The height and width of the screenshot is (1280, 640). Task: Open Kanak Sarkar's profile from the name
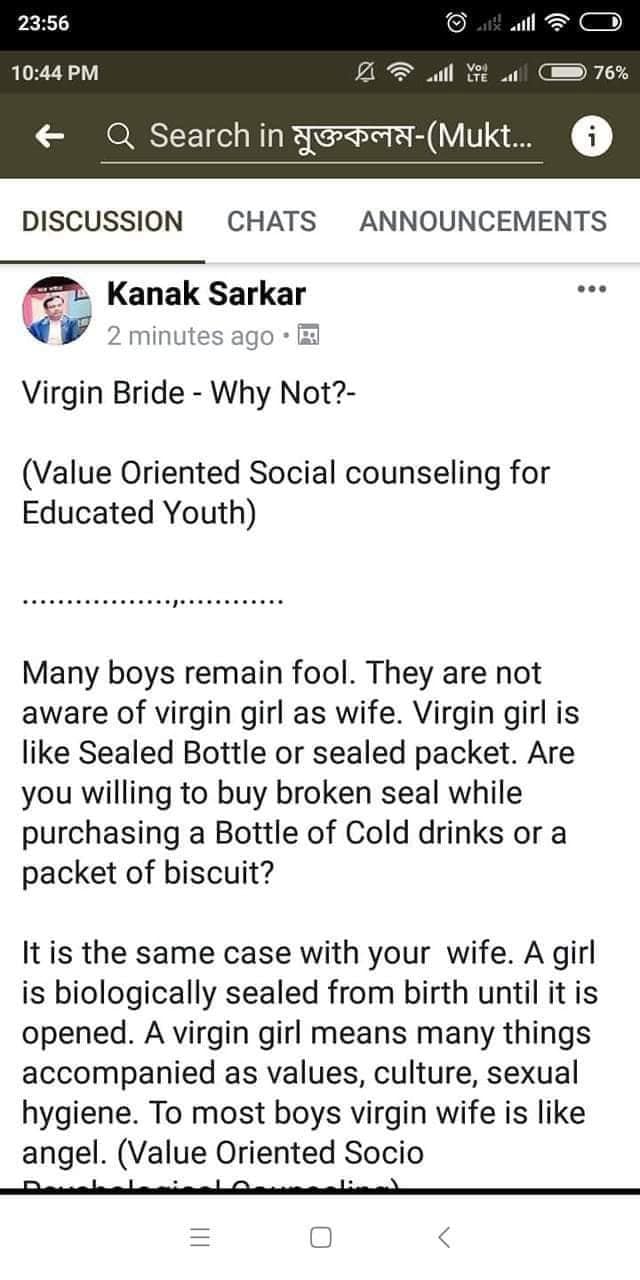tap(206, 294)
